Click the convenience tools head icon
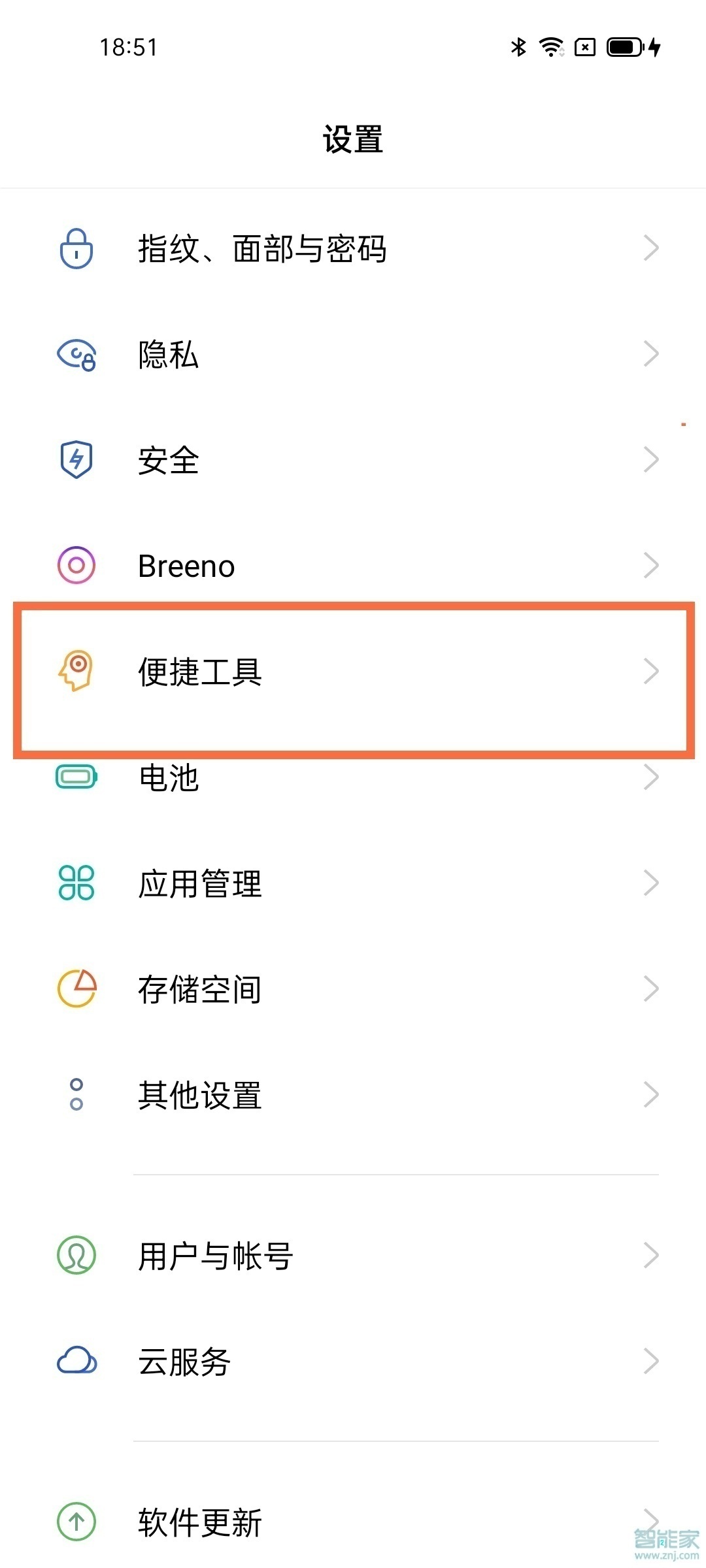The width and height of the screenshot is (706, 1568). pos(76,671)
